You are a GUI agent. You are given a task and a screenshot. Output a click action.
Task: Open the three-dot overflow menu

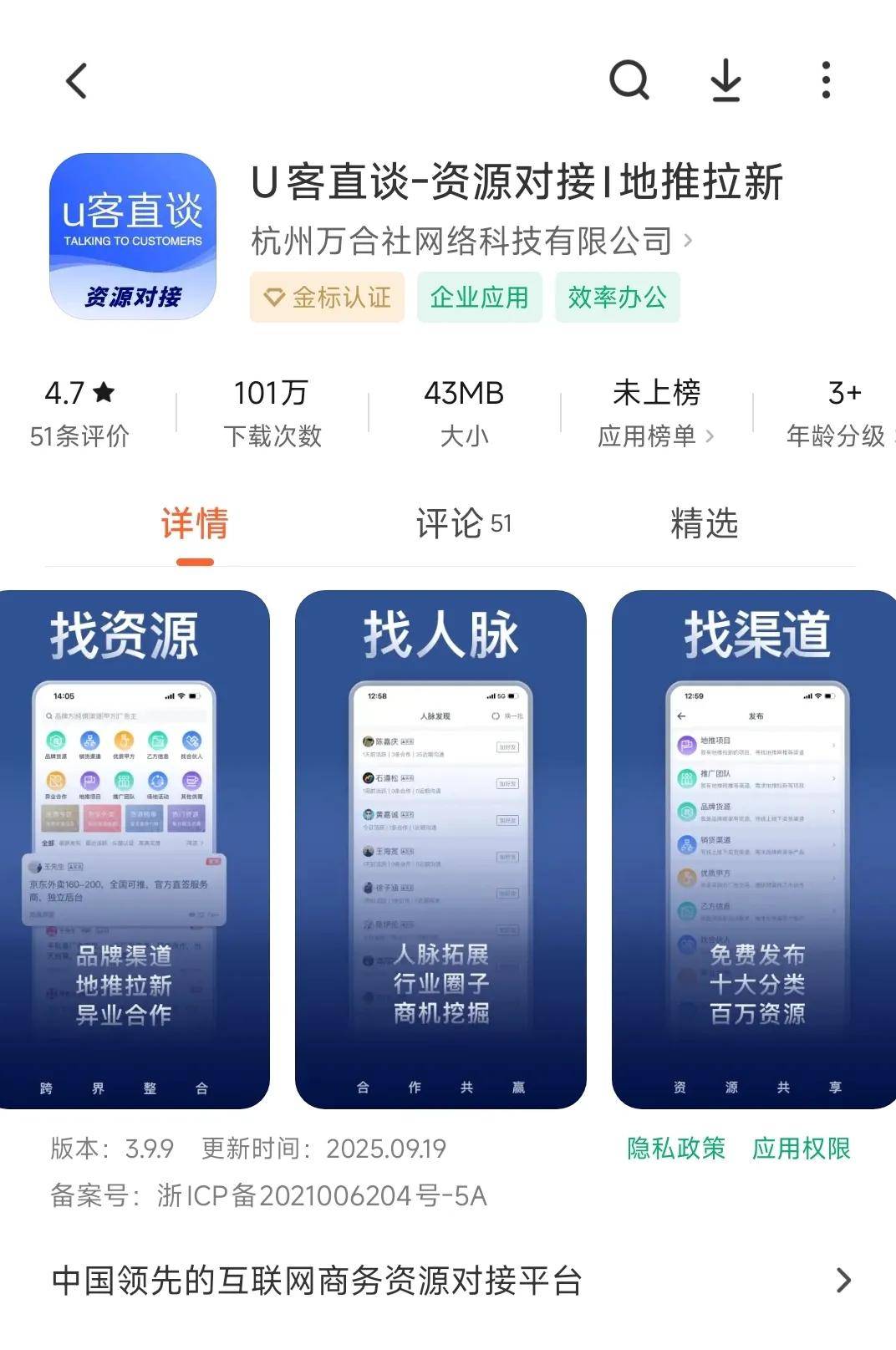[826, 81]
